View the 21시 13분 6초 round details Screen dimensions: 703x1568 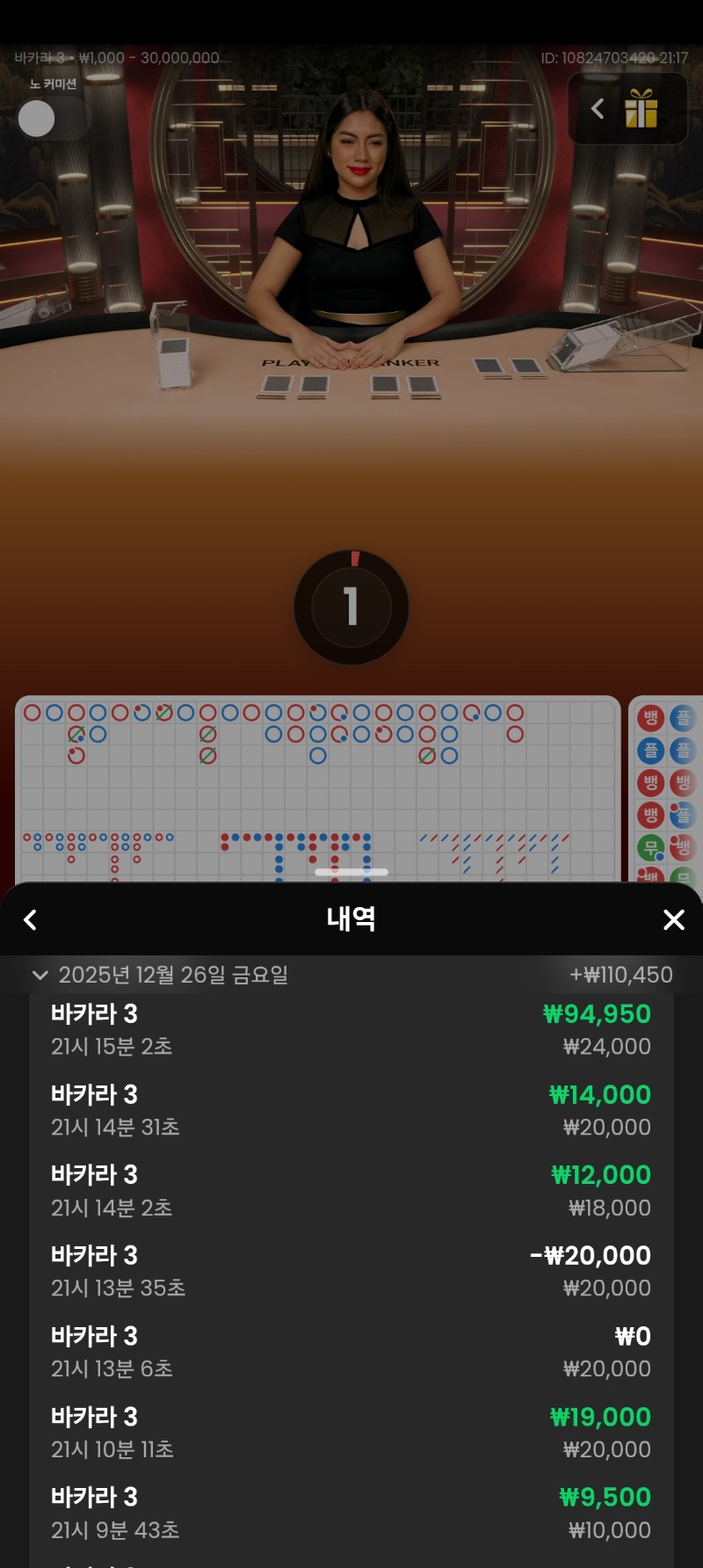point(351,1352)
